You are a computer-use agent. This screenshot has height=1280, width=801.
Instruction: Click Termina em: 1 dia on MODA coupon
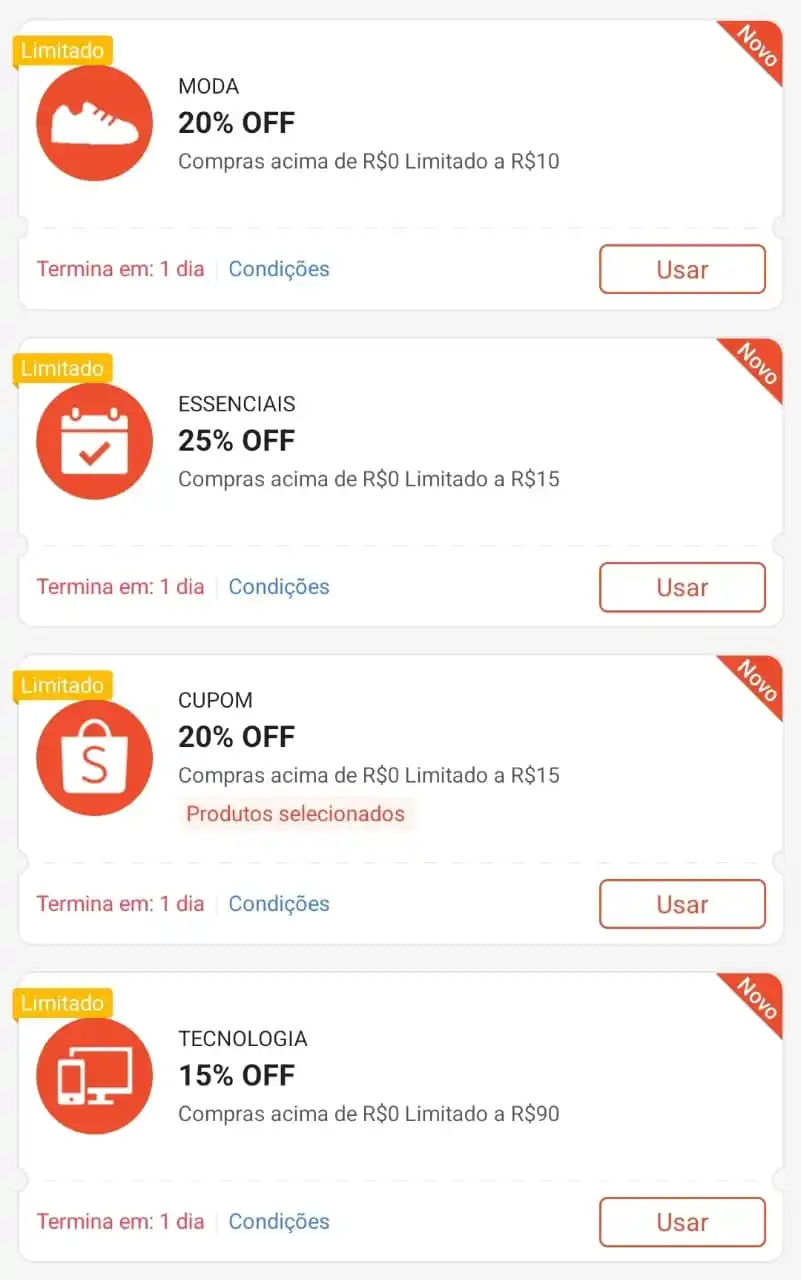tap(120, 269)
